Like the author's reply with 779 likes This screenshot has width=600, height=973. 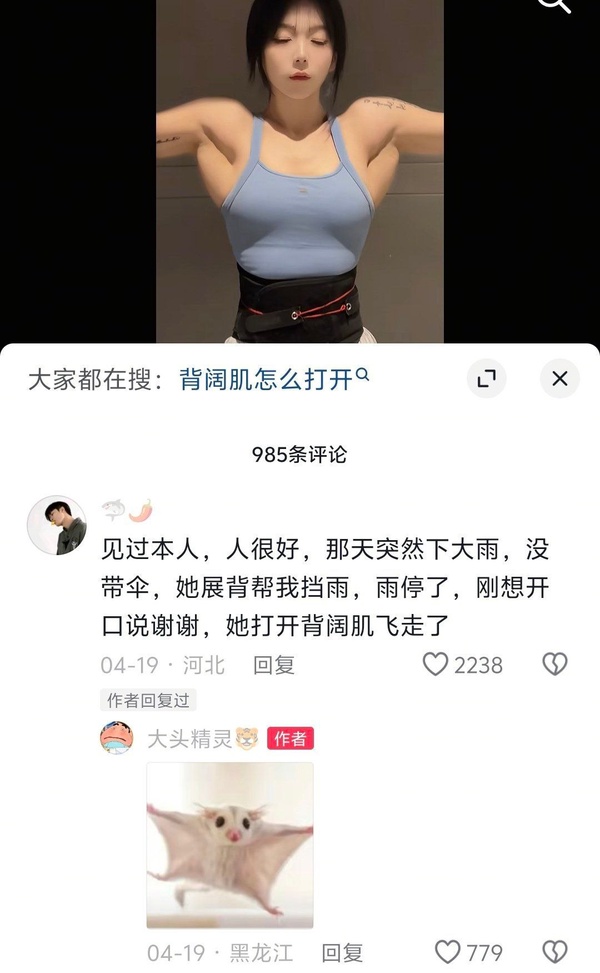point(448,953)
